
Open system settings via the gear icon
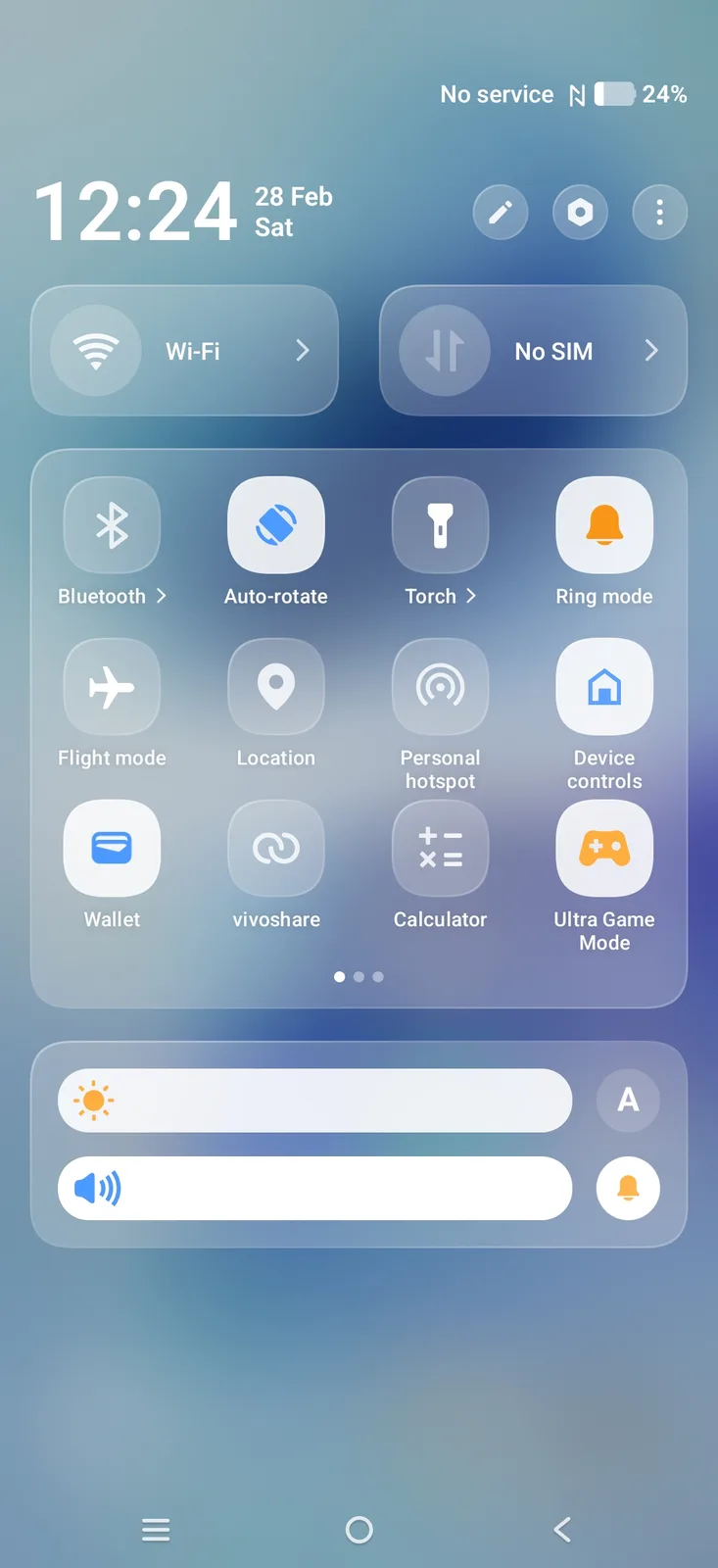click(580, 213)
